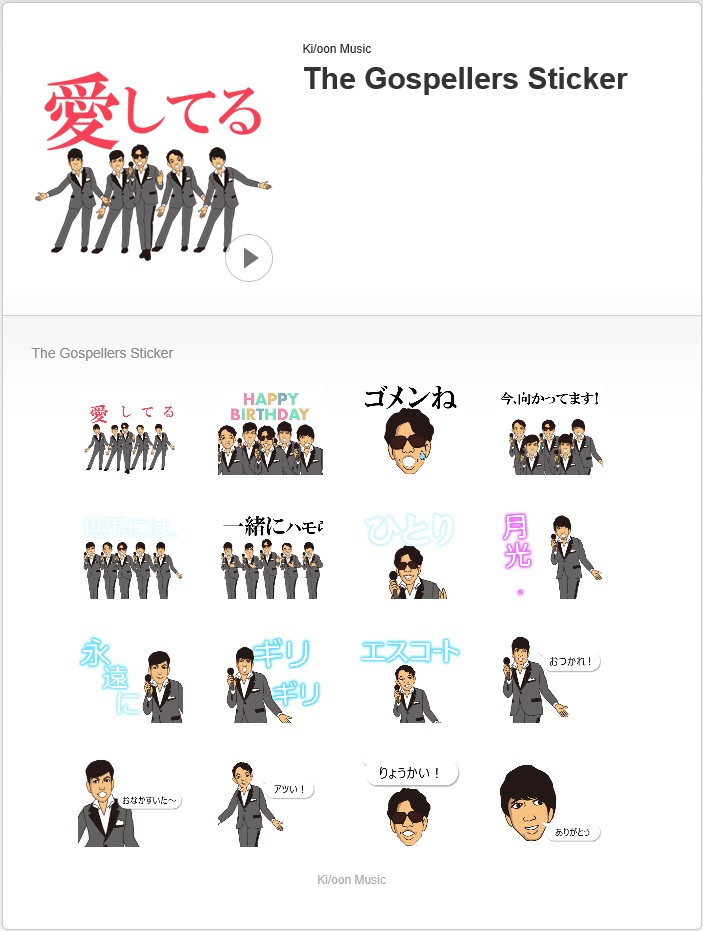Image resolution: width=703 pixels, height=931 pixels.
Task: Open the 一緒にハモ group sticker
Action: 270,556
